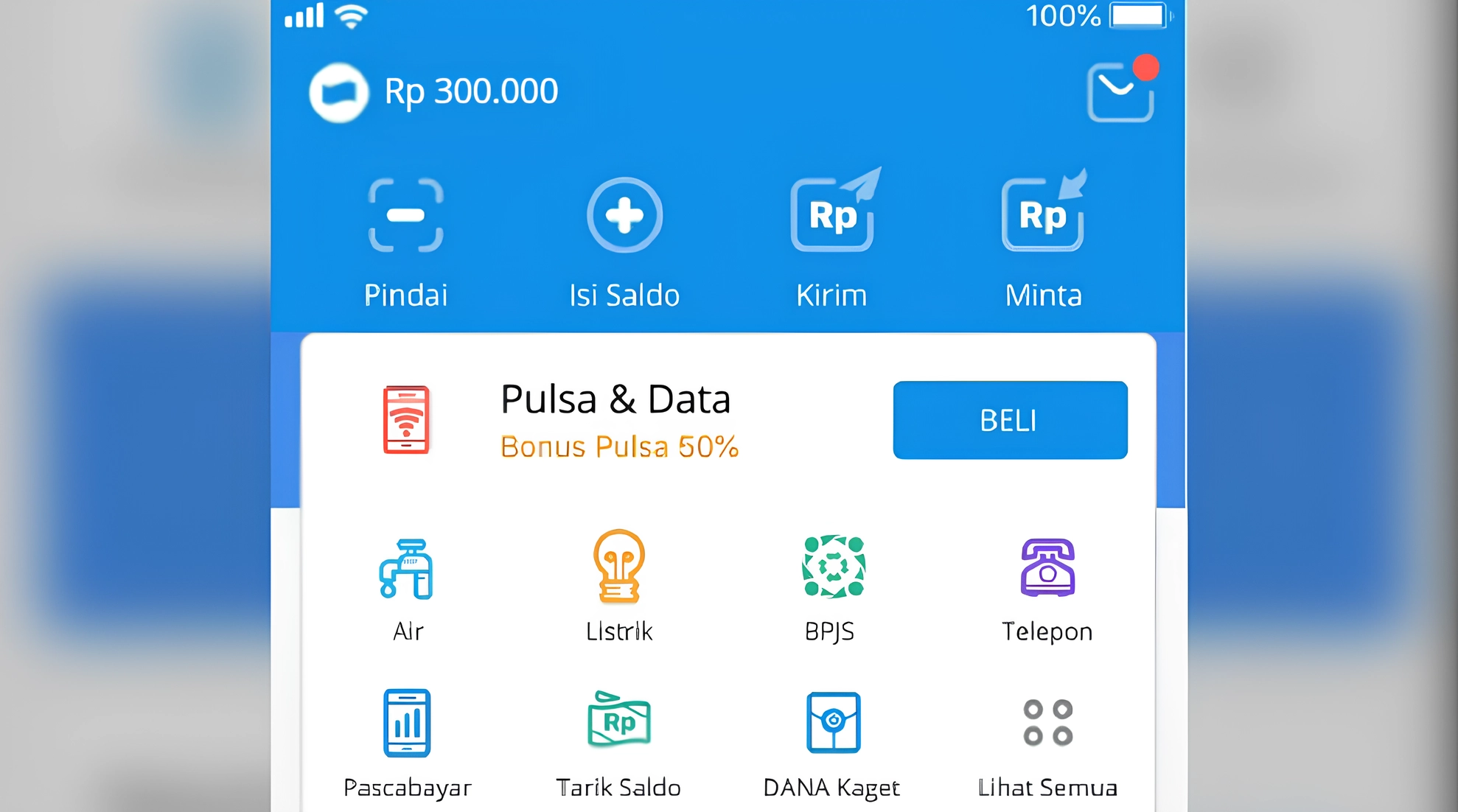Open the inbox envelope icon
Viewport: 1458px width, 812px height.
(1120, 93)
